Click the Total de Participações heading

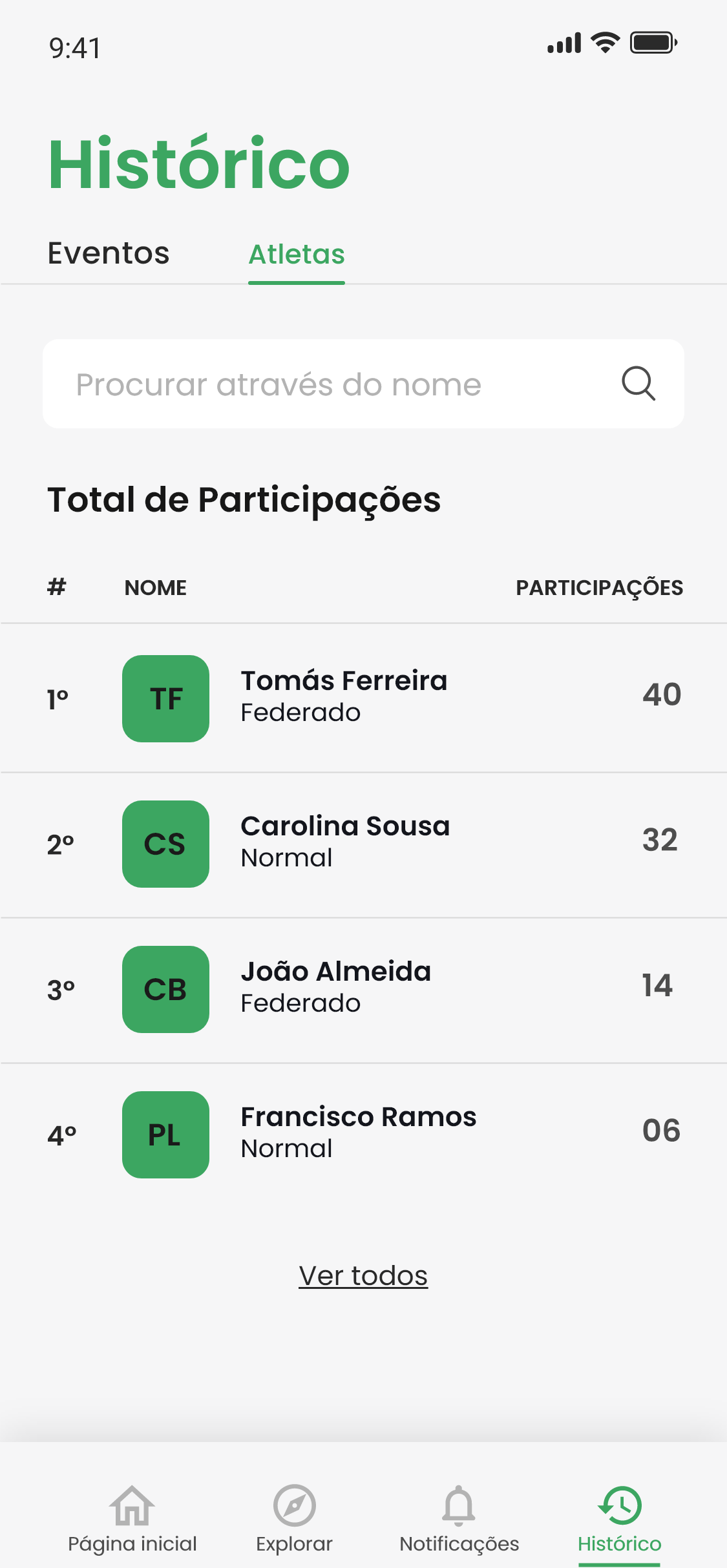(244, 499)
